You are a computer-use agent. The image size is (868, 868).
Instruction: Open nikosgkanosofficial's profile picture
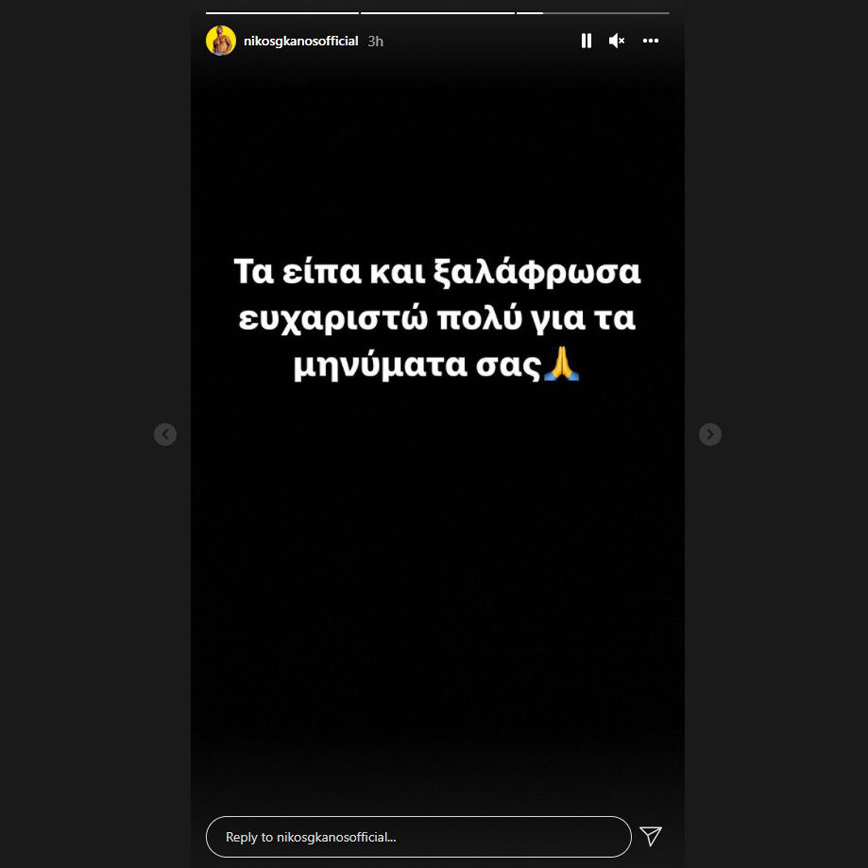(220, 41)
